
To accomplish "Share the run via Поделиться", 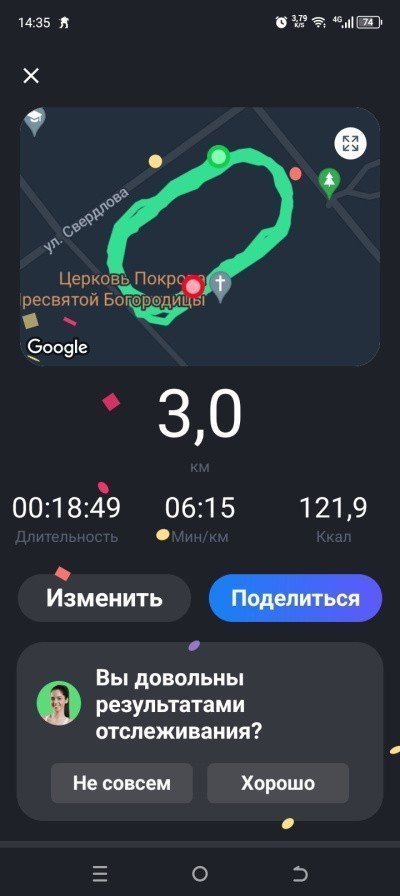I will coord(295,598).
